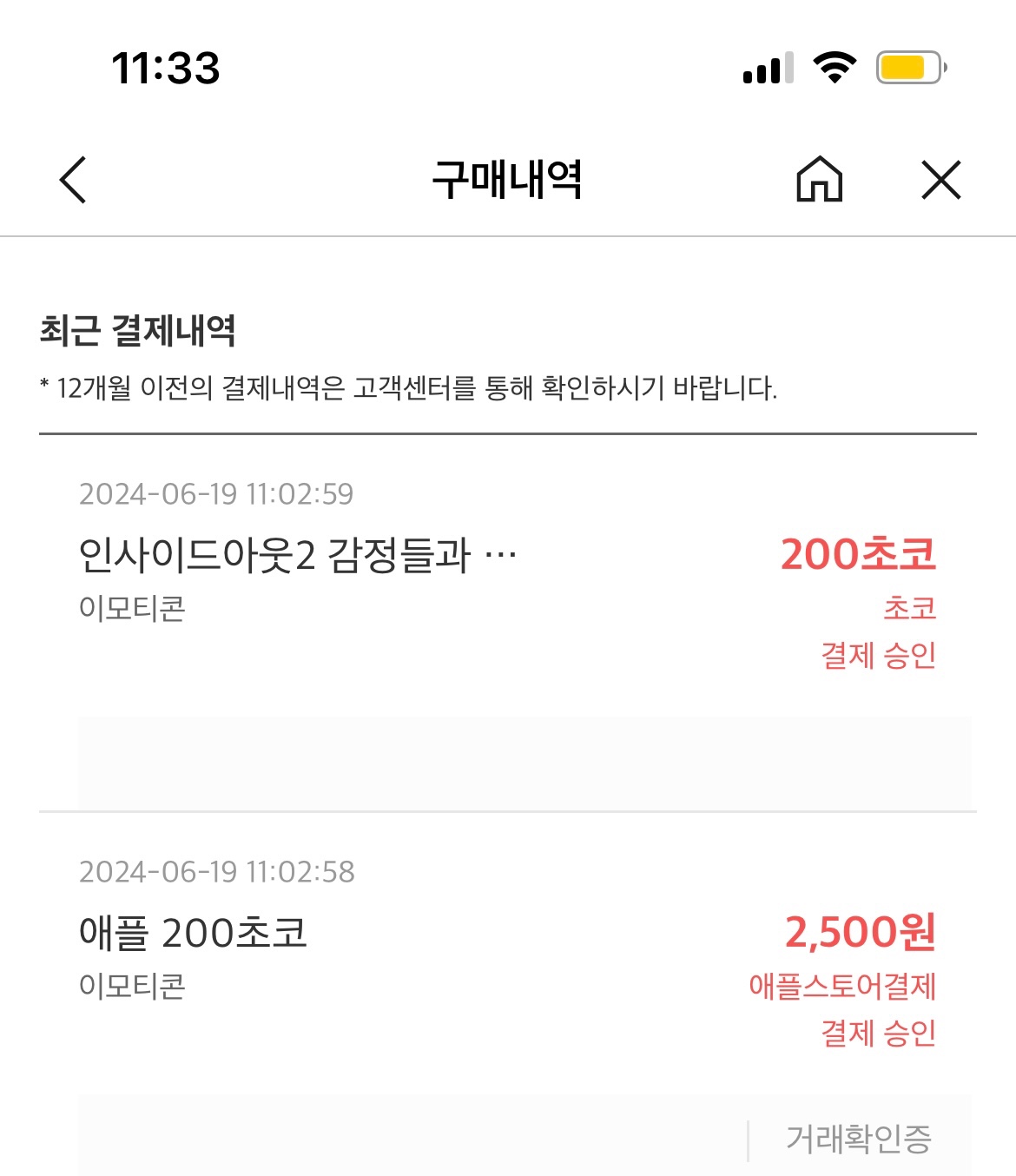
Task: Open the 거래확인증 for the 애플 200초코 purchase
Action: click(858, 1139)
